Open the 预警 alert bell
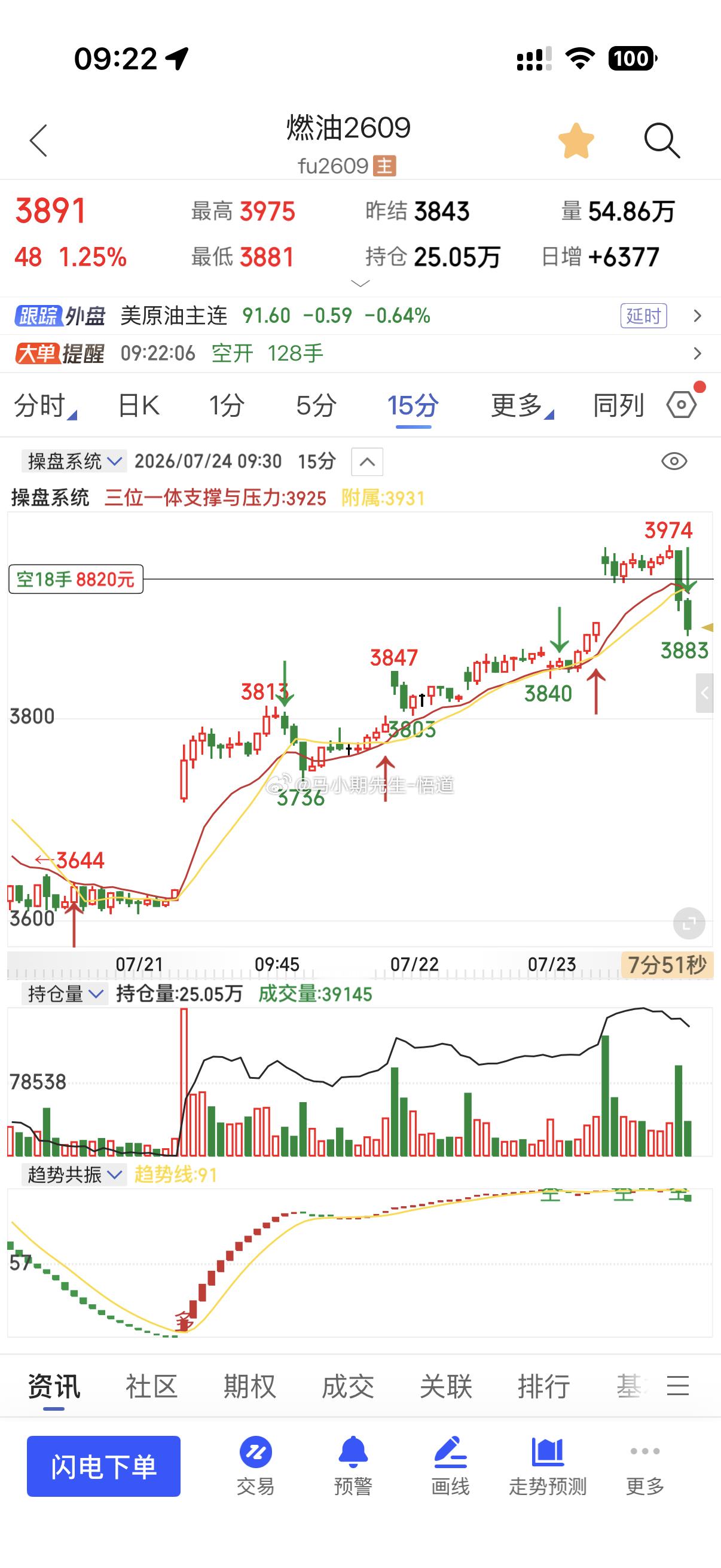 pyautogui.click(x=353, y=1466)
